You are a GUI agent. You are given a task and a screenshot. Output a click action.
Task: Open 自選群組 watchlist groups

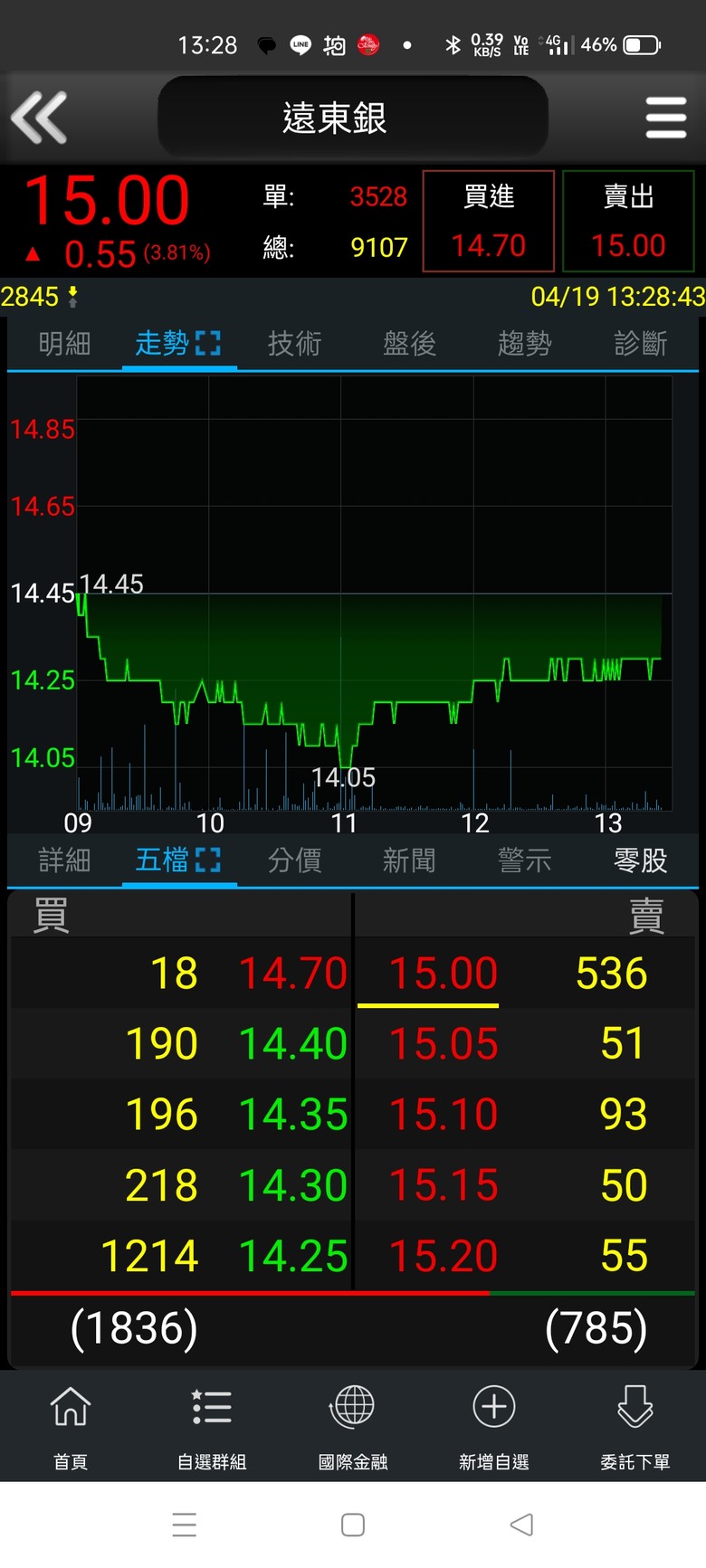click(x=212, y=1426)
